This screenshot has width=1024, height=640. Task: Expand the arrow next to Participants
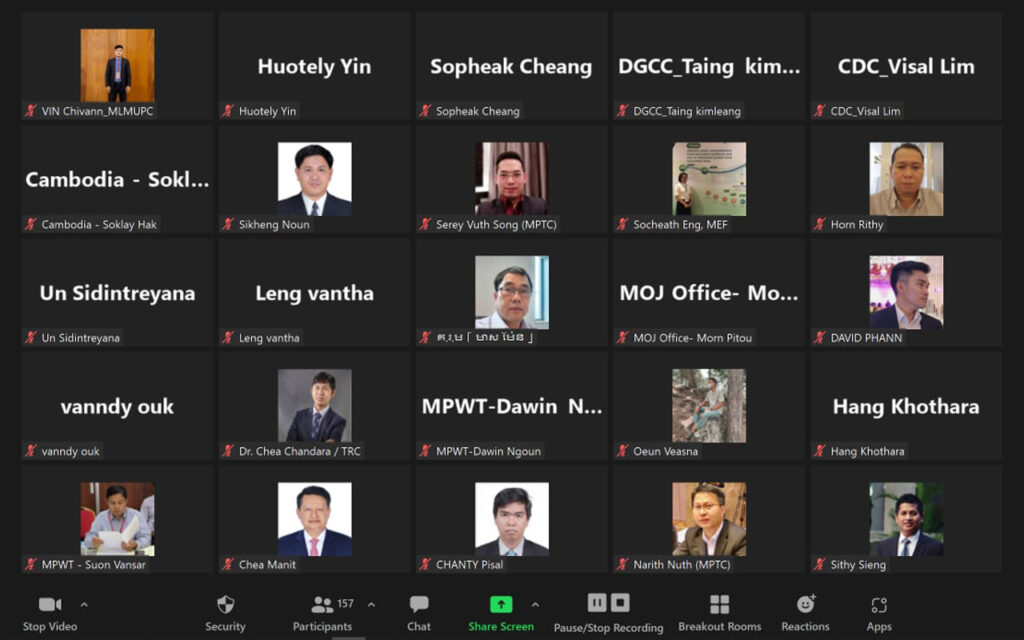pyautogui.click(x=372, y=604)
